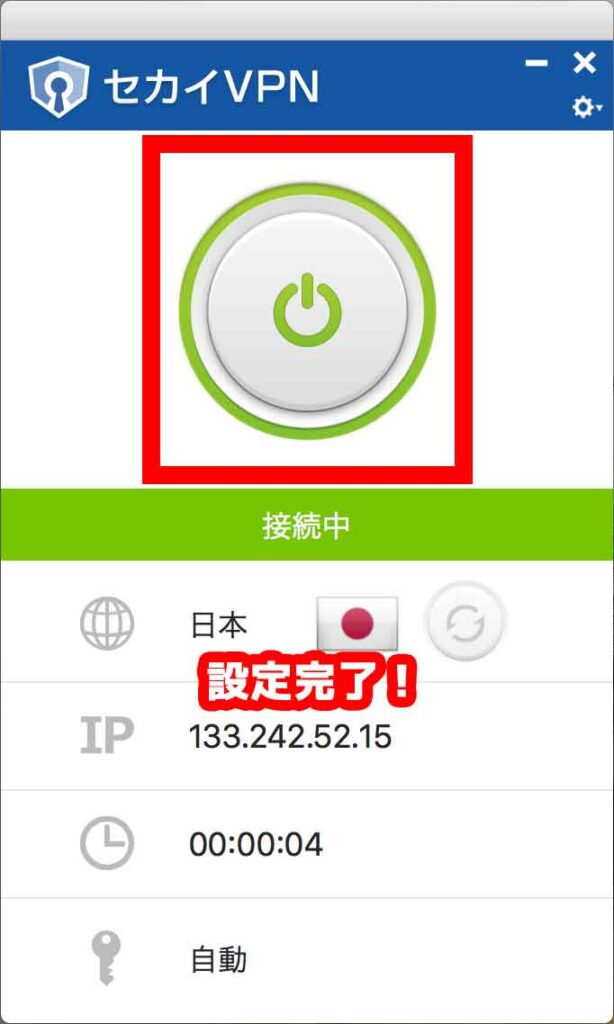Open the 日本 server location row

coord(219,625)
